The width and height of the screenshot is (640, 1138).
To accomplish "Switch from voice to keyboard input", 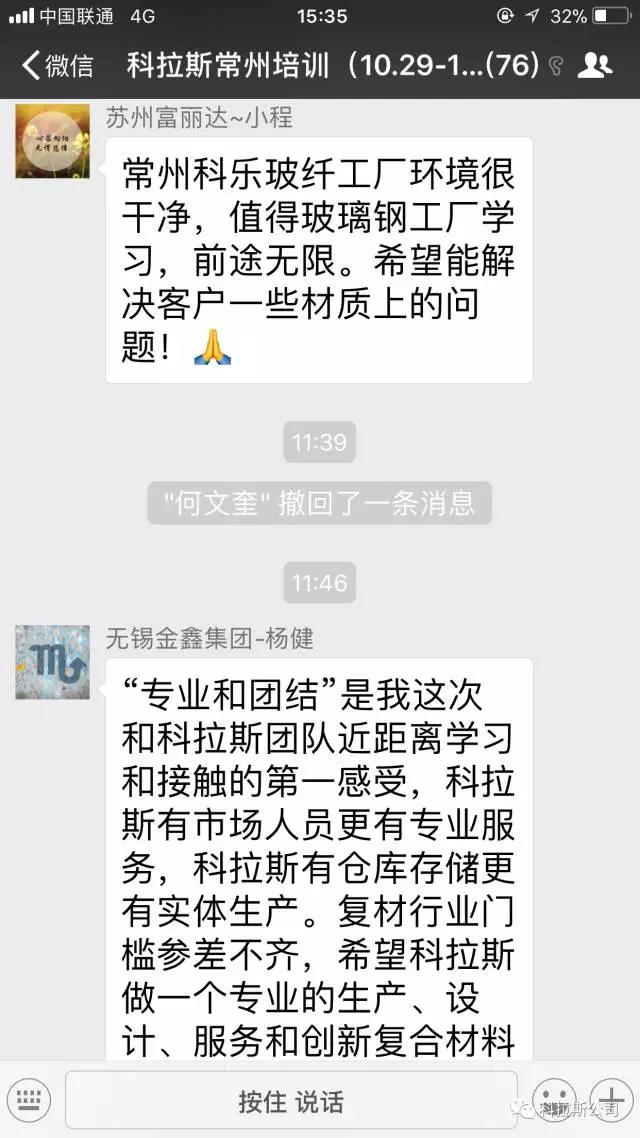I will [30, 1101].
